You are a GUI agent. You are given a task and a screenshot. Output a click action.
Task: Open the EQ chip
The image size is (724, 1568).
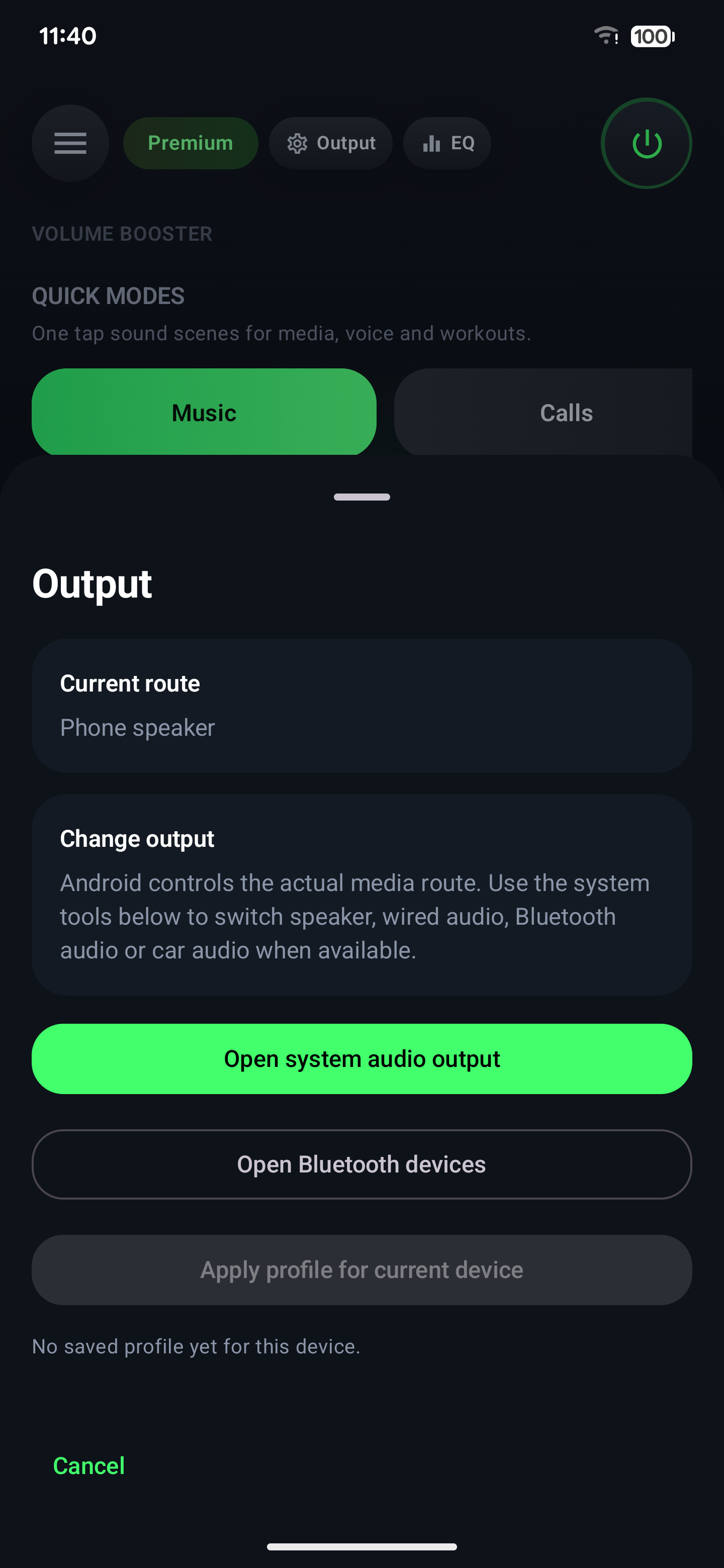tap(447, 143)
